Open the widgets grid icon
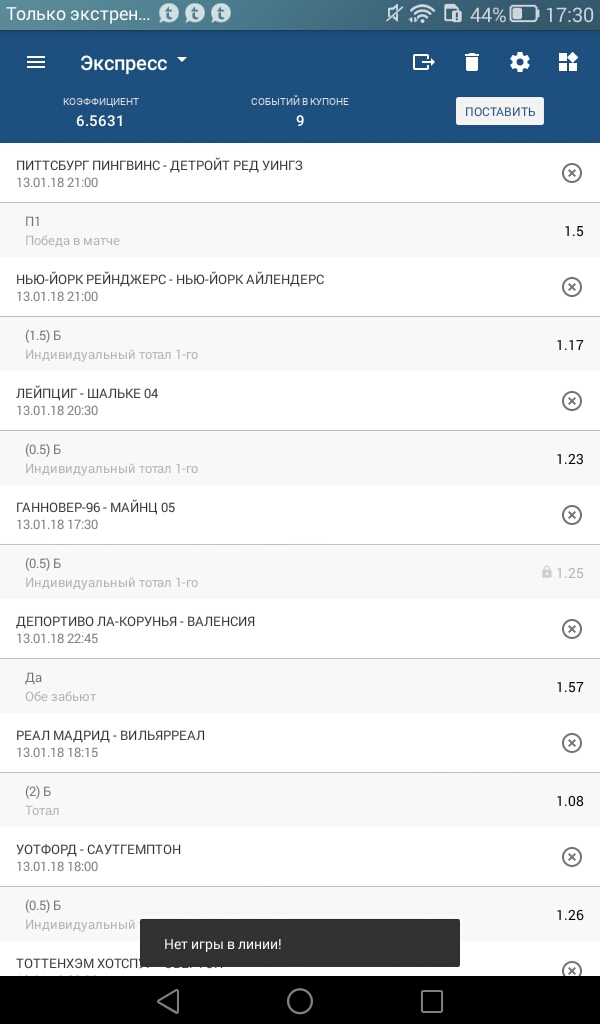 568,62
